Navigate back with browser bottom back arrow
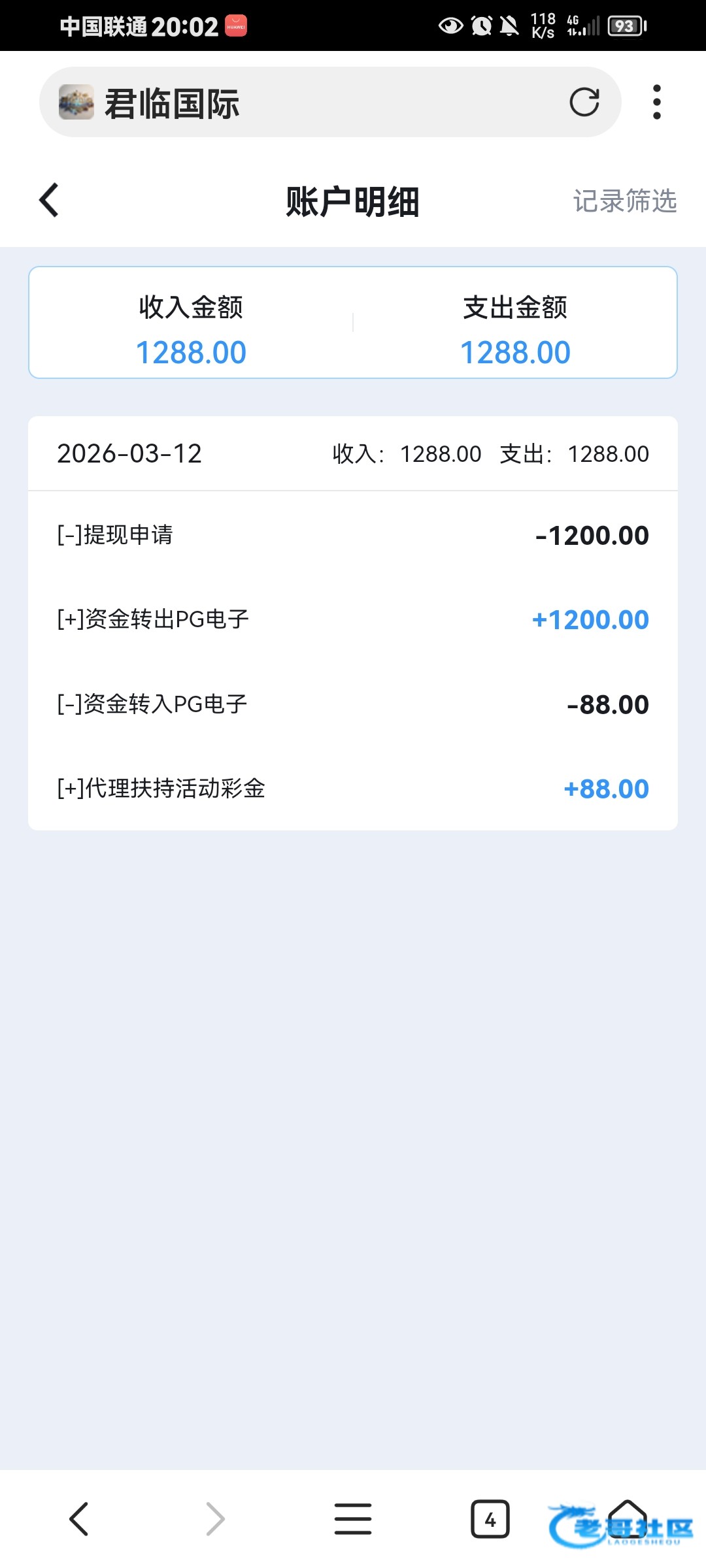706x1568 pixels. (x=79, y=1518)
